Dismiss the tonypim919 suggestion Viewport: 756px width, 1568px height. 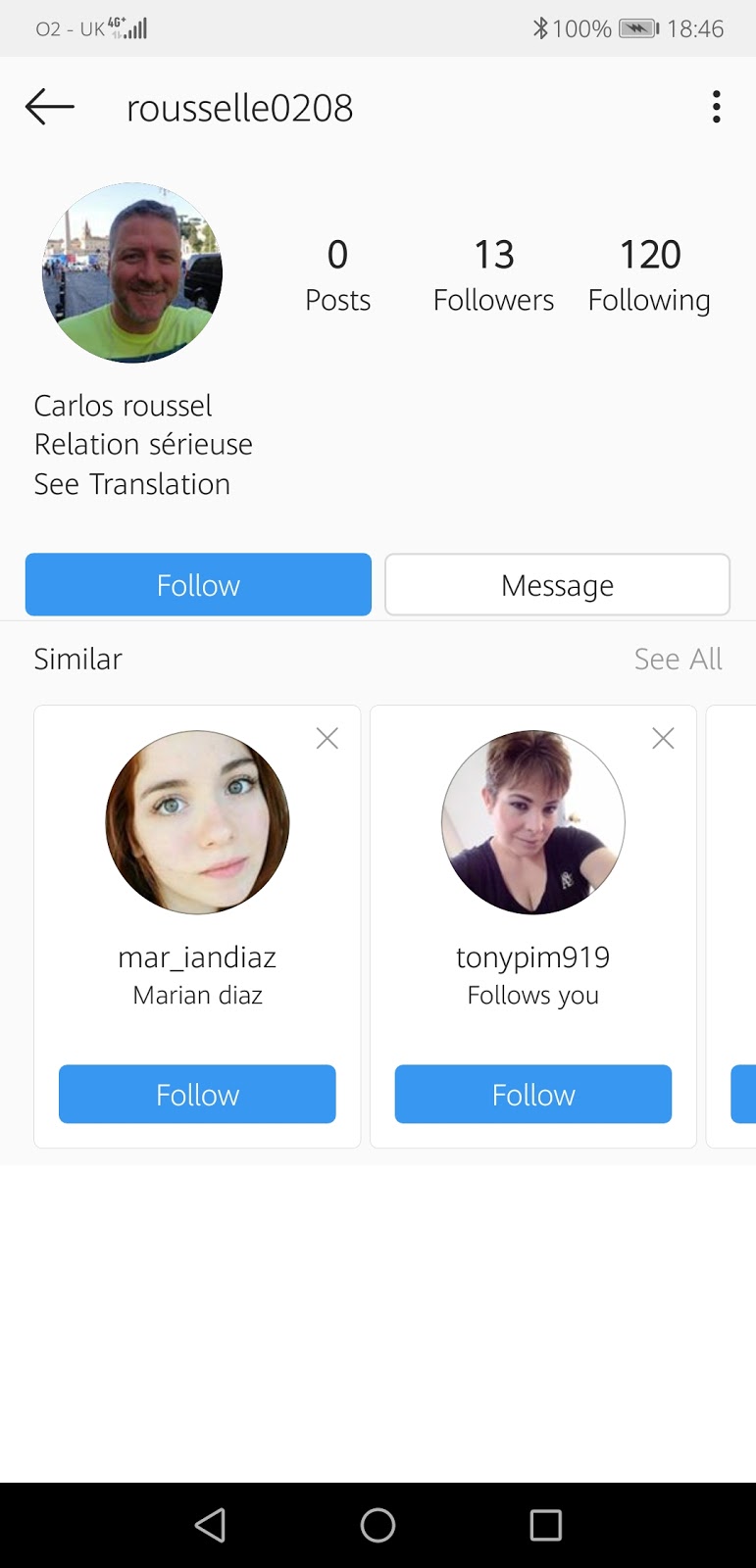pos(663,738)
